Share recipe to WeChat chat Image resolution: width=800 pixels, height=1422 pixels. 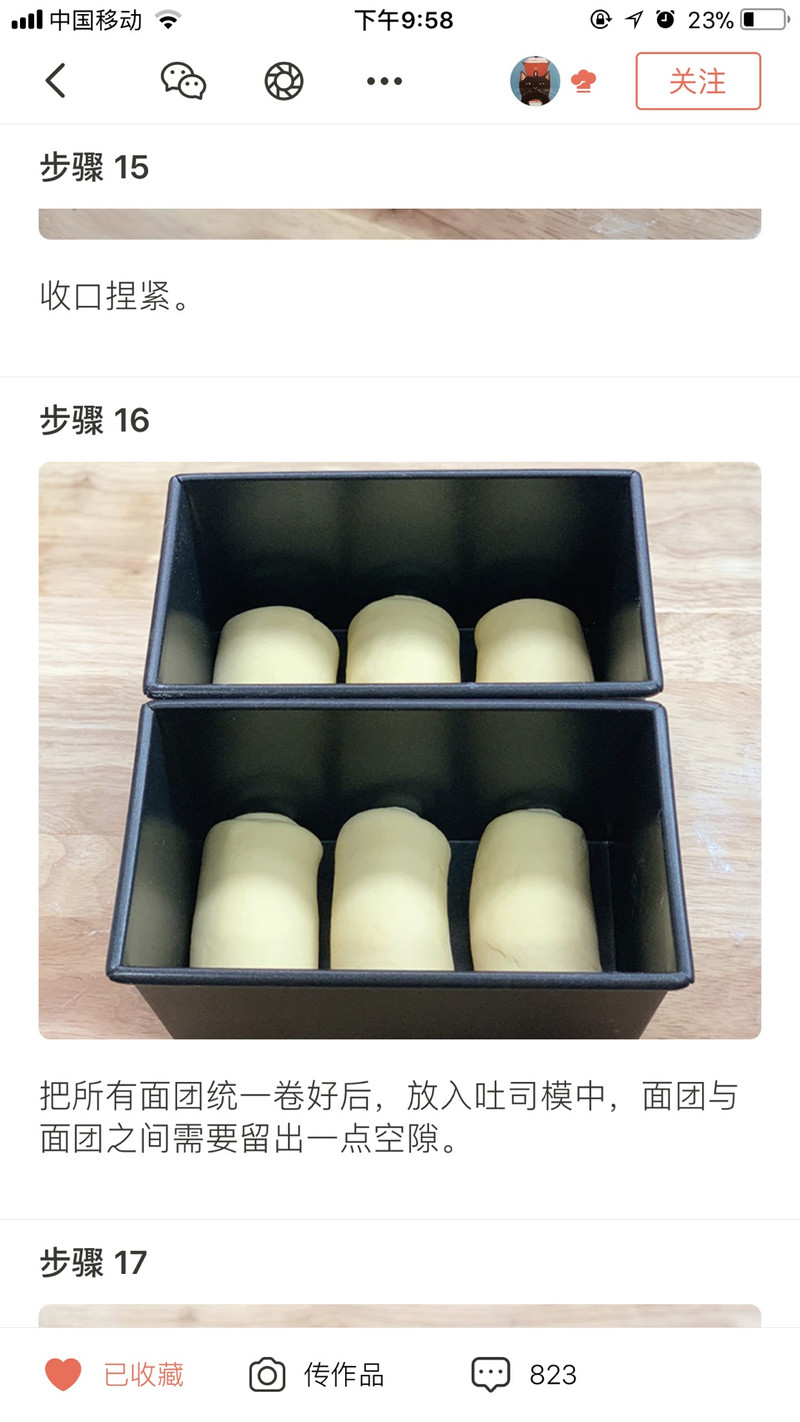click(x=184, y=81)
